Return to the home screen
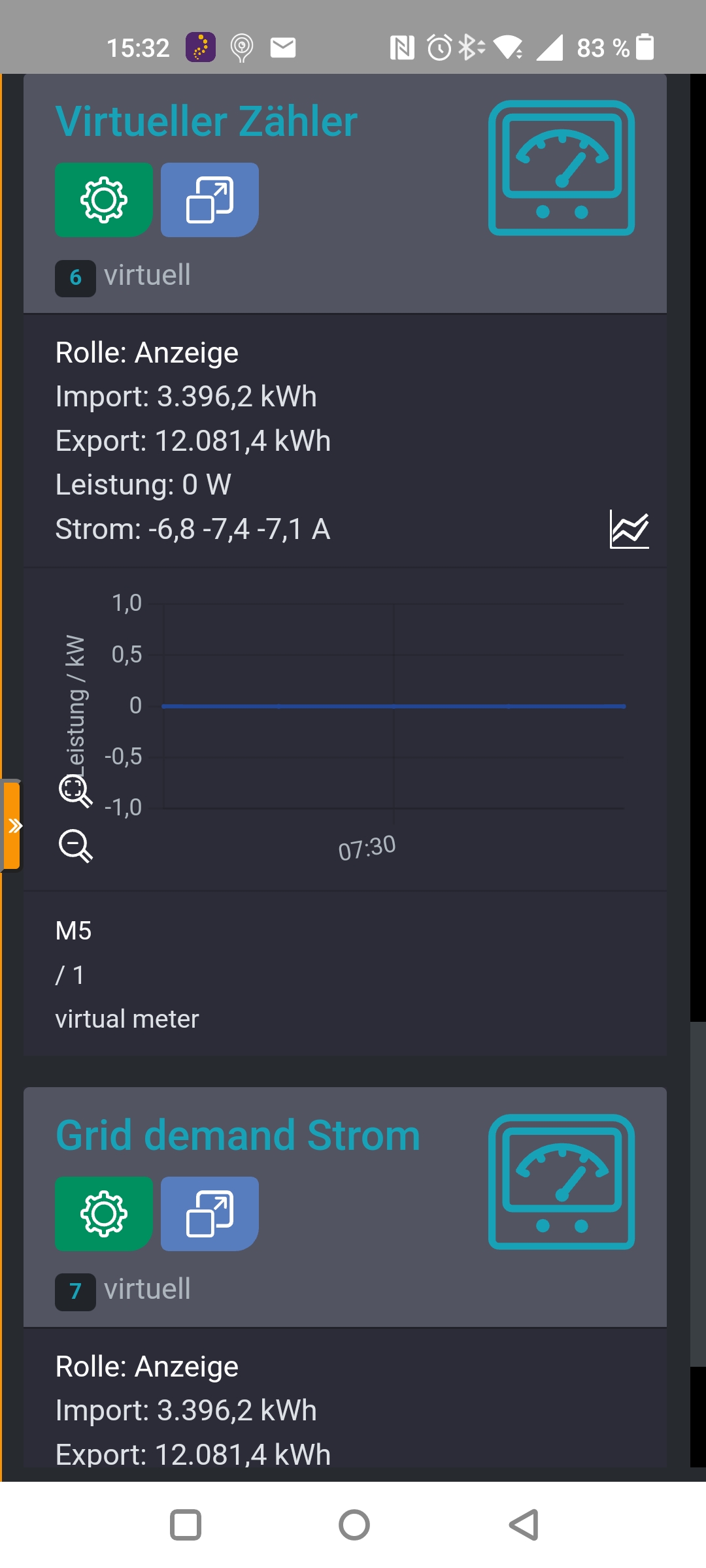The image size is (706, 1568). point(354,1525)
